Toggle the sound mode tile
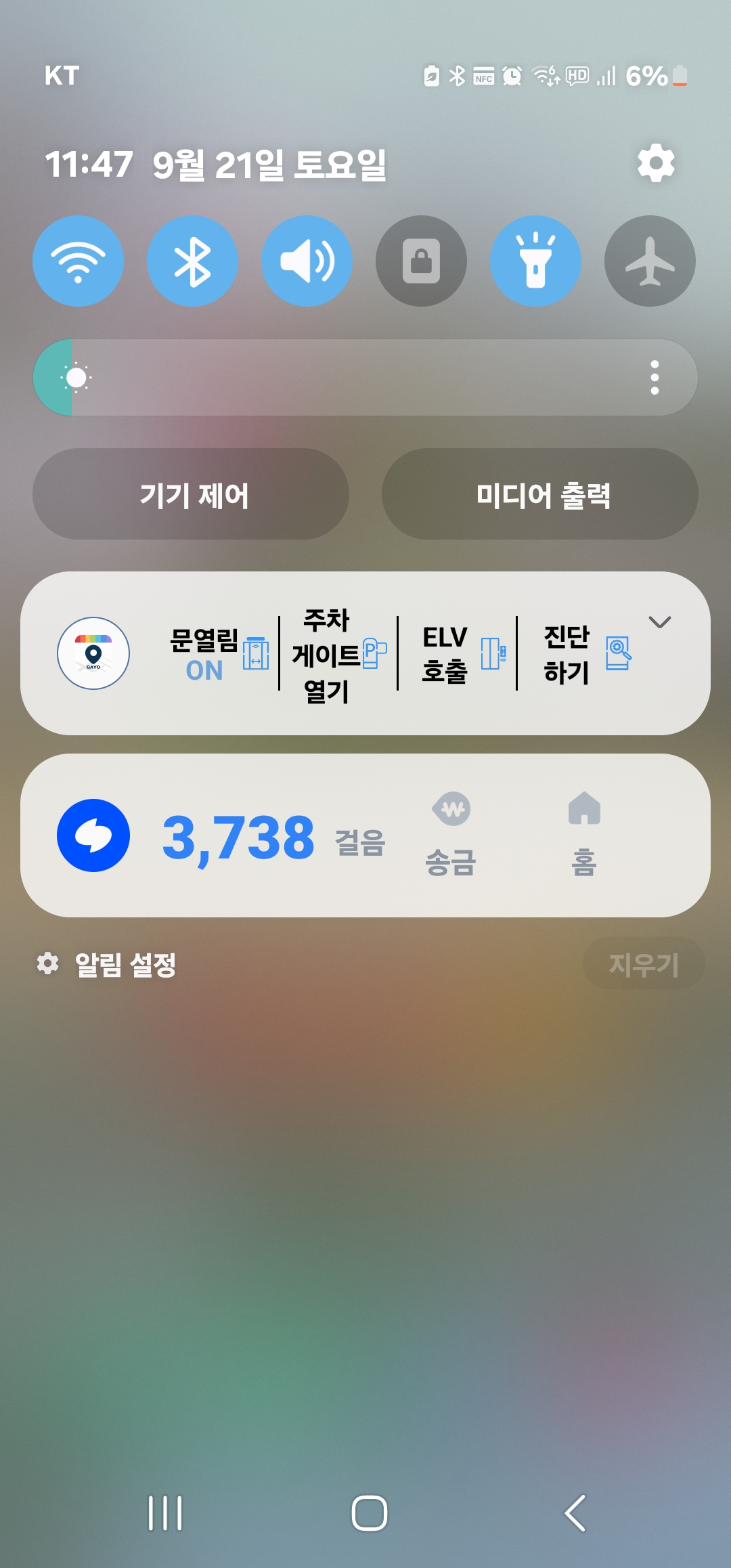Image resolution: width=731 pixels, height=1568 pixels. coord(307,261)
